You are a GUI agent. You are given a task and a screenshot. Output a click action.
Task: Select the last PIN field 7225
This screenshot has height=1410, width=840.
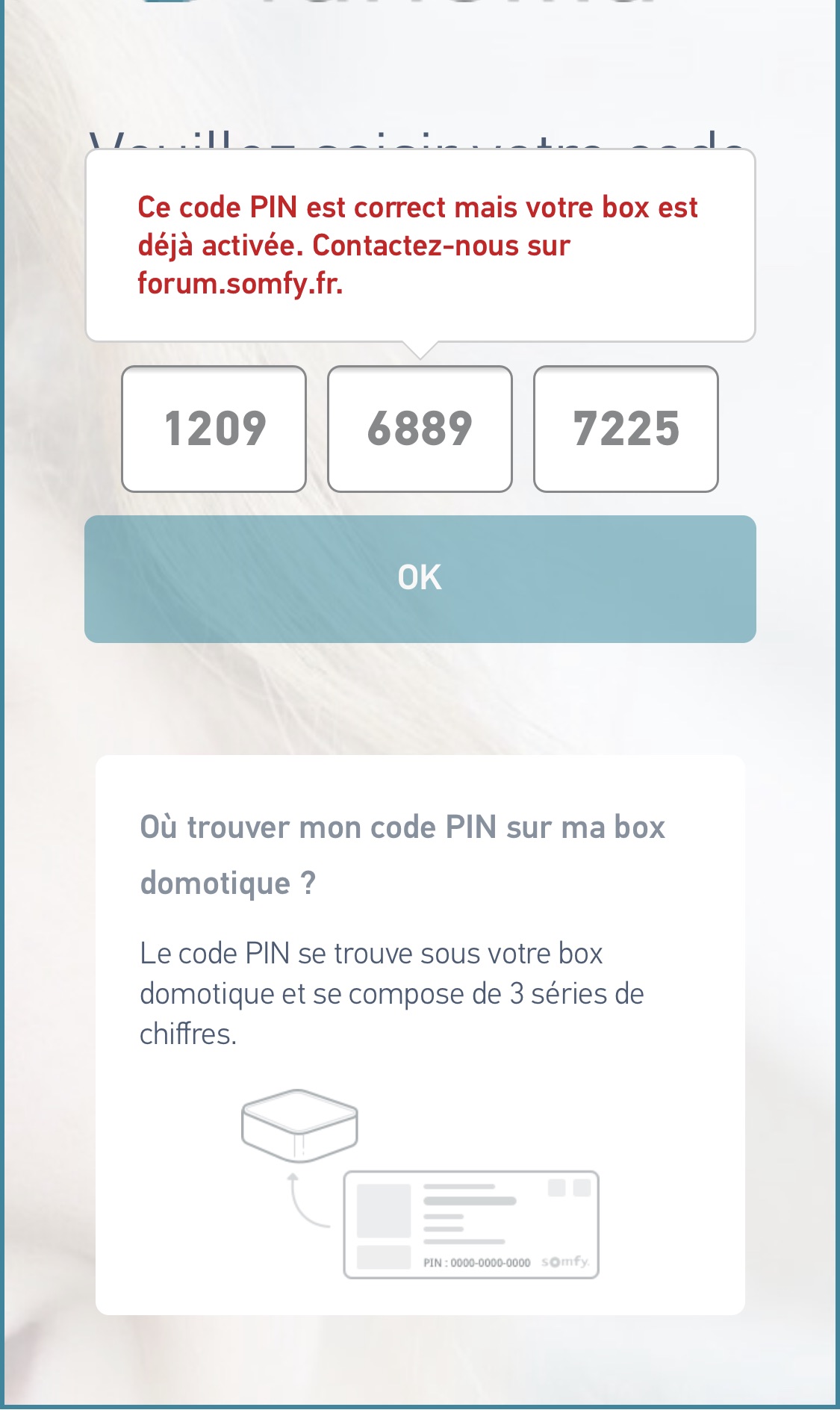coord(626,429)
